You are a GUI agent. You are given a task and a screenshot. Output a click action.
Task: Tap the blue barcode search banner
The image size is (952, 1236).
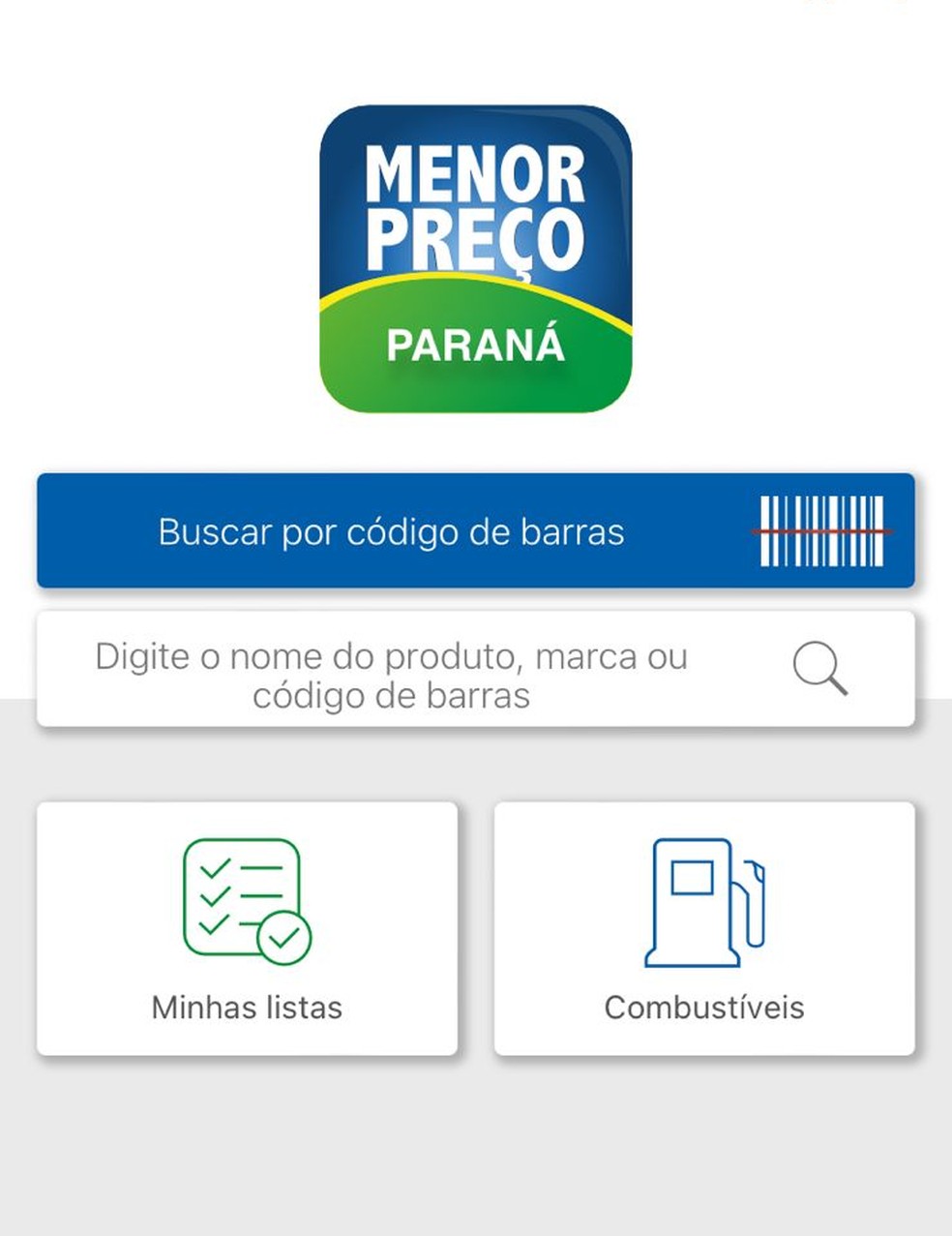pyautogui.click(x=474, y=530)
